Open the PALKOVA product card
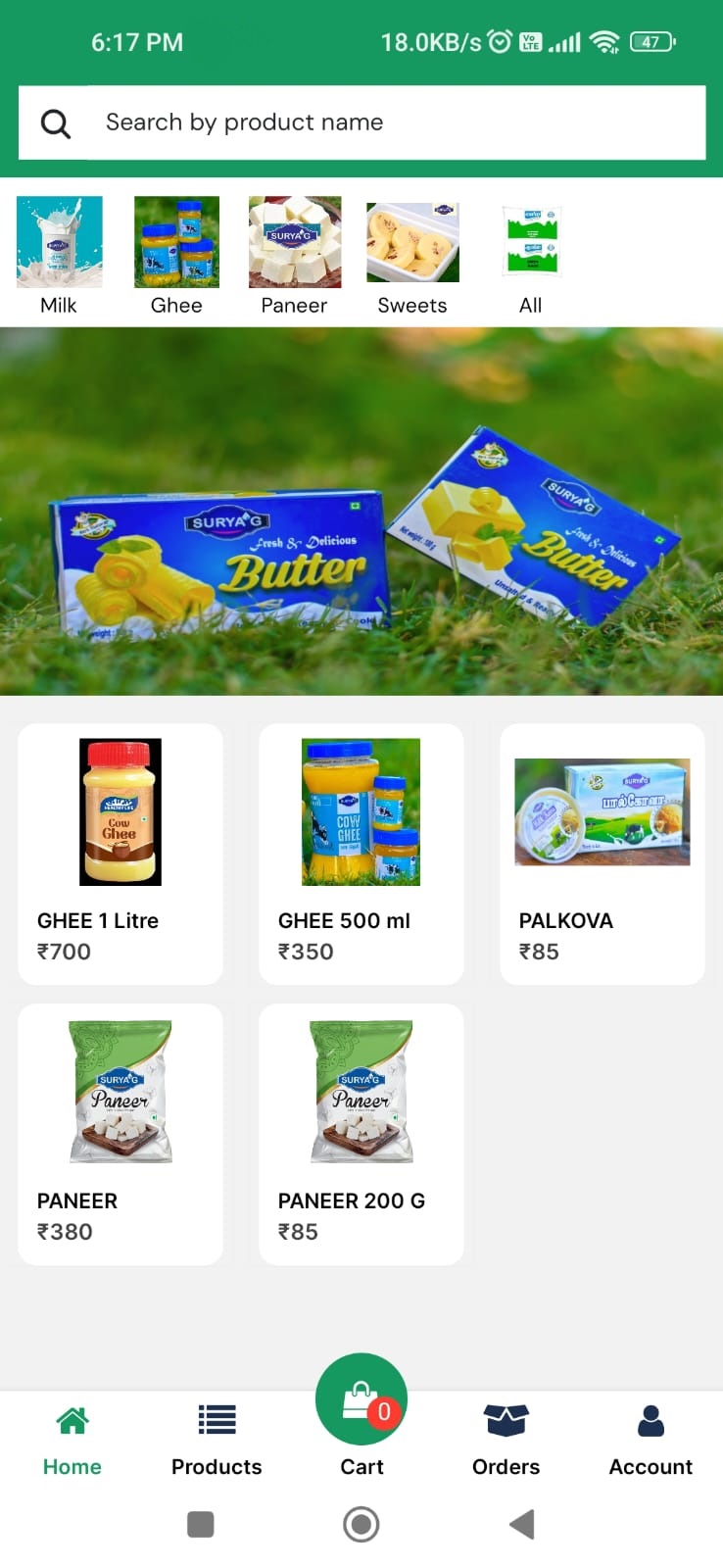723x1568 pixels. [x=602, y=853]
